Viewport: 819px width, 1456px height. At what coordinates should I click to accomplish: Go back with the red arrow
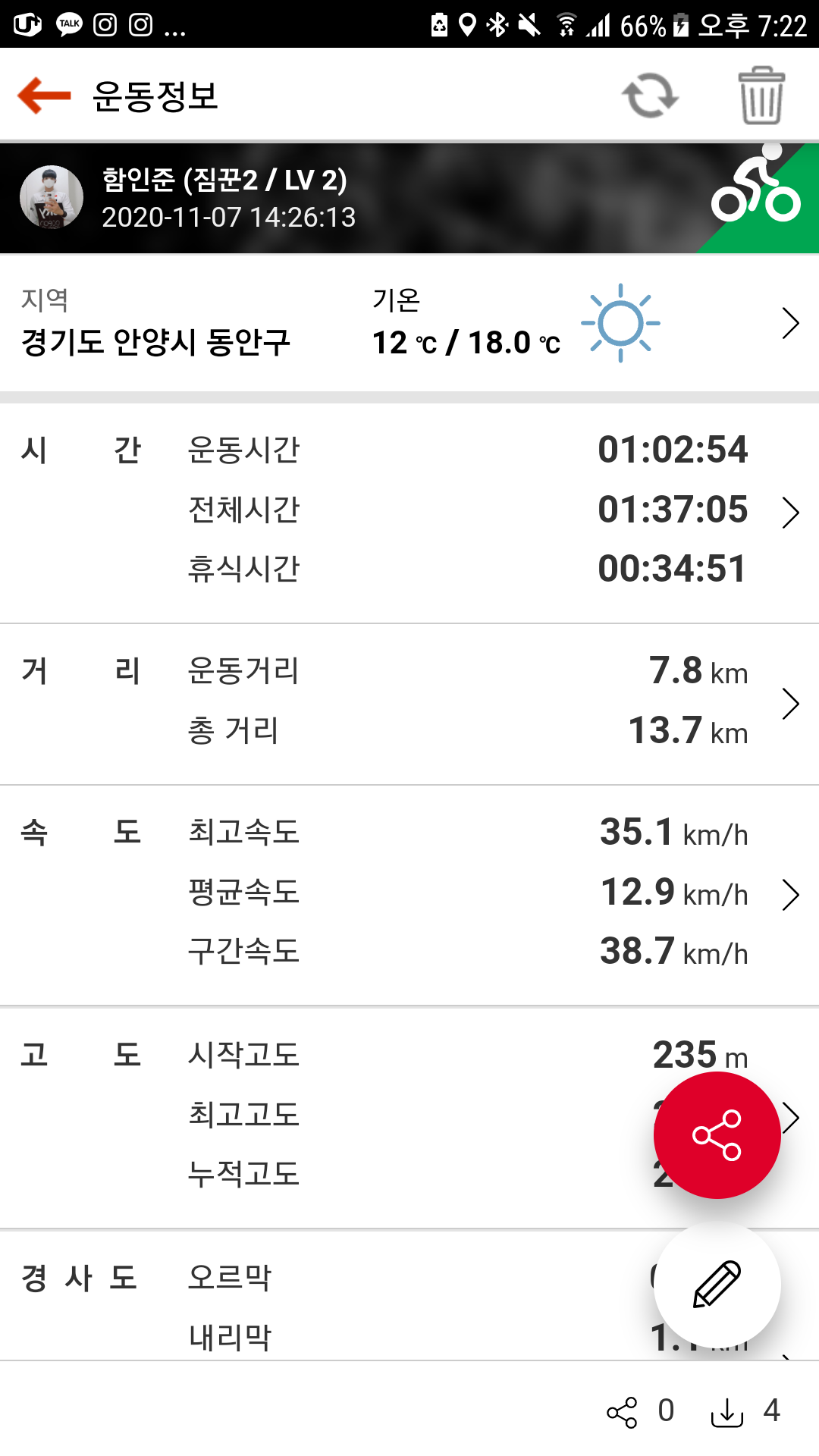(44, 96)
